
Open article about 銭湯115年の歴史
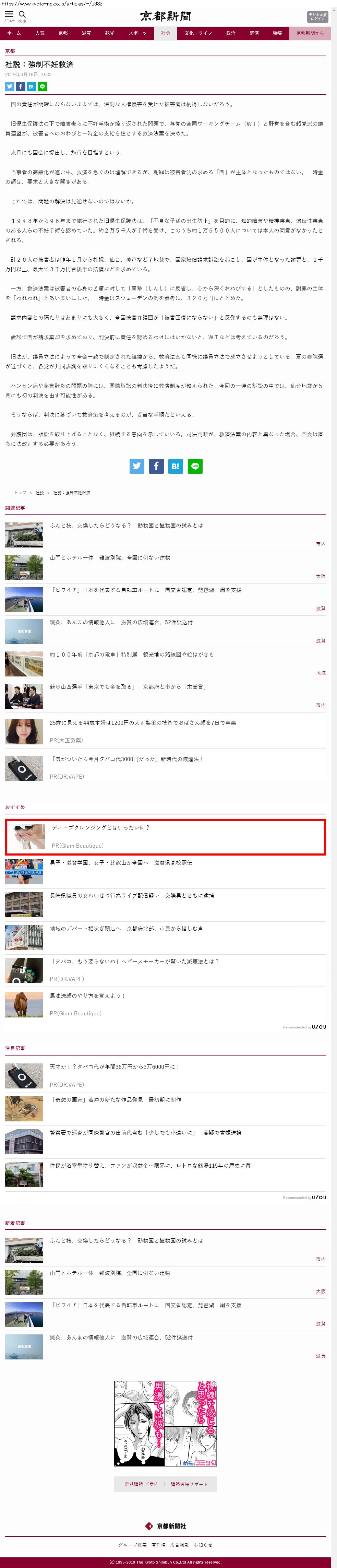tap(149, 1165)
